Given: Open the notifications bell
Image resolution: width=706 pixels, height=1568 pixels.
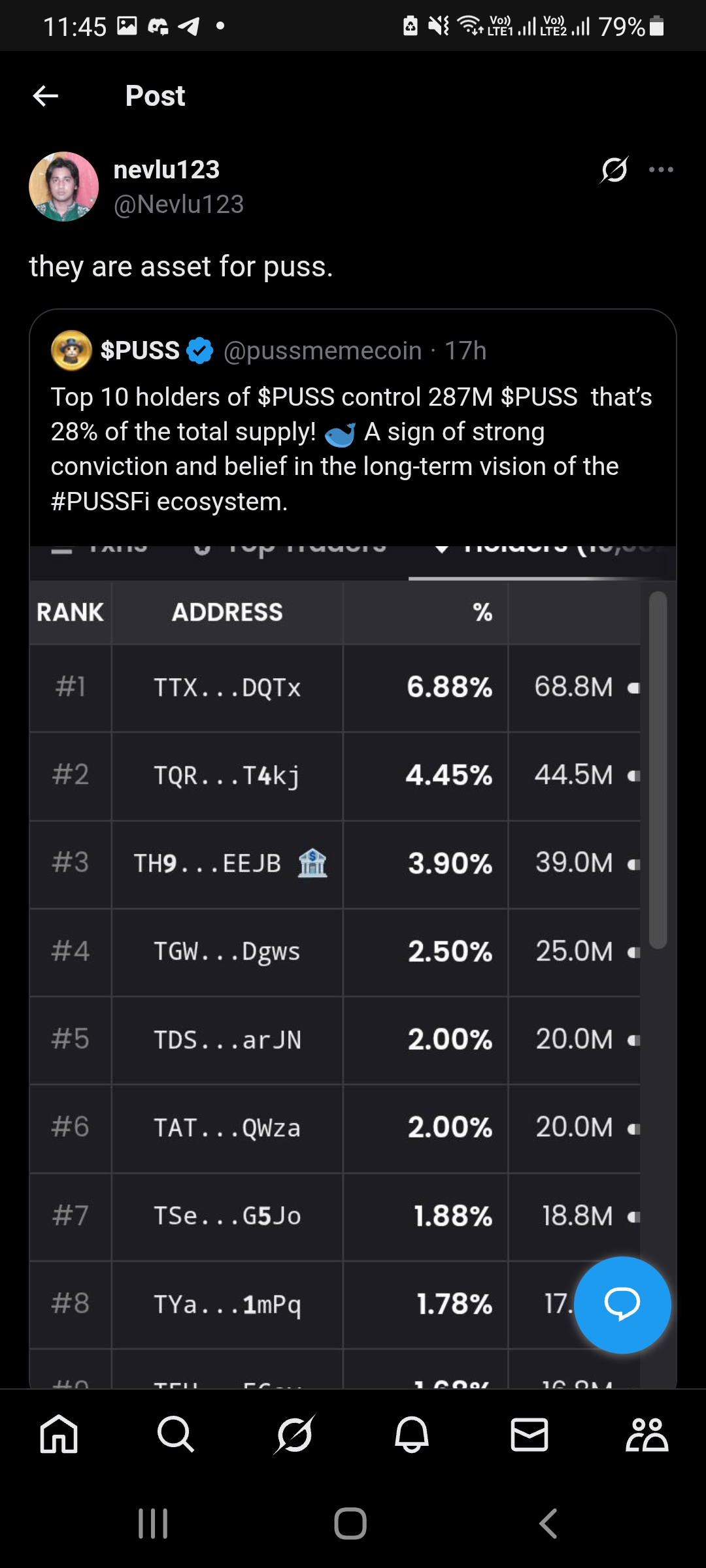Looking at the screenshot, I should click(x=412, y=1435).
